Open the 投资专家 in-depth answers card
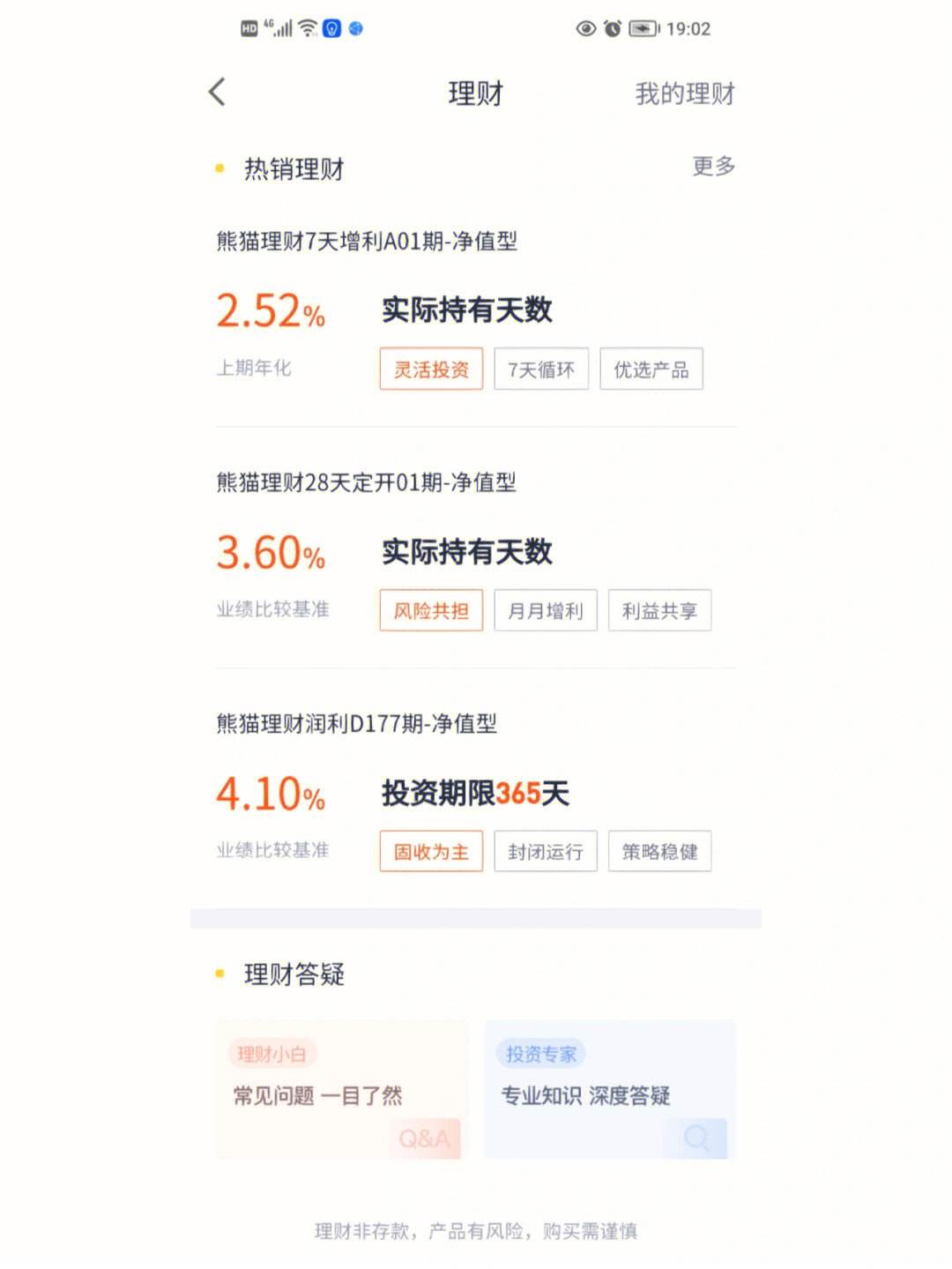Viewport: 952px width, 1269px height. 609,1089
